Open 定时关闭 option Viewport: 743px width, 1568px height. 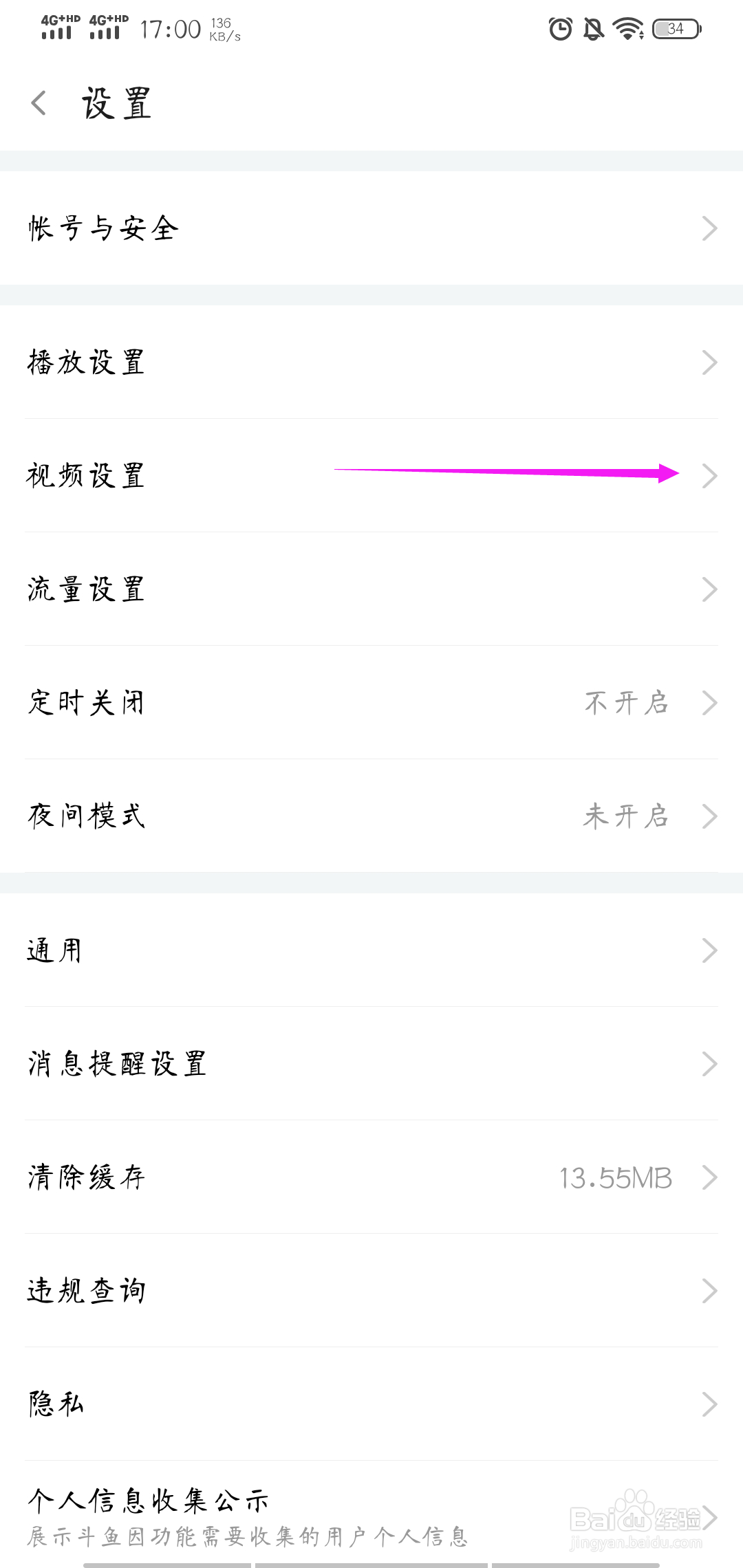tap(371, 702)
